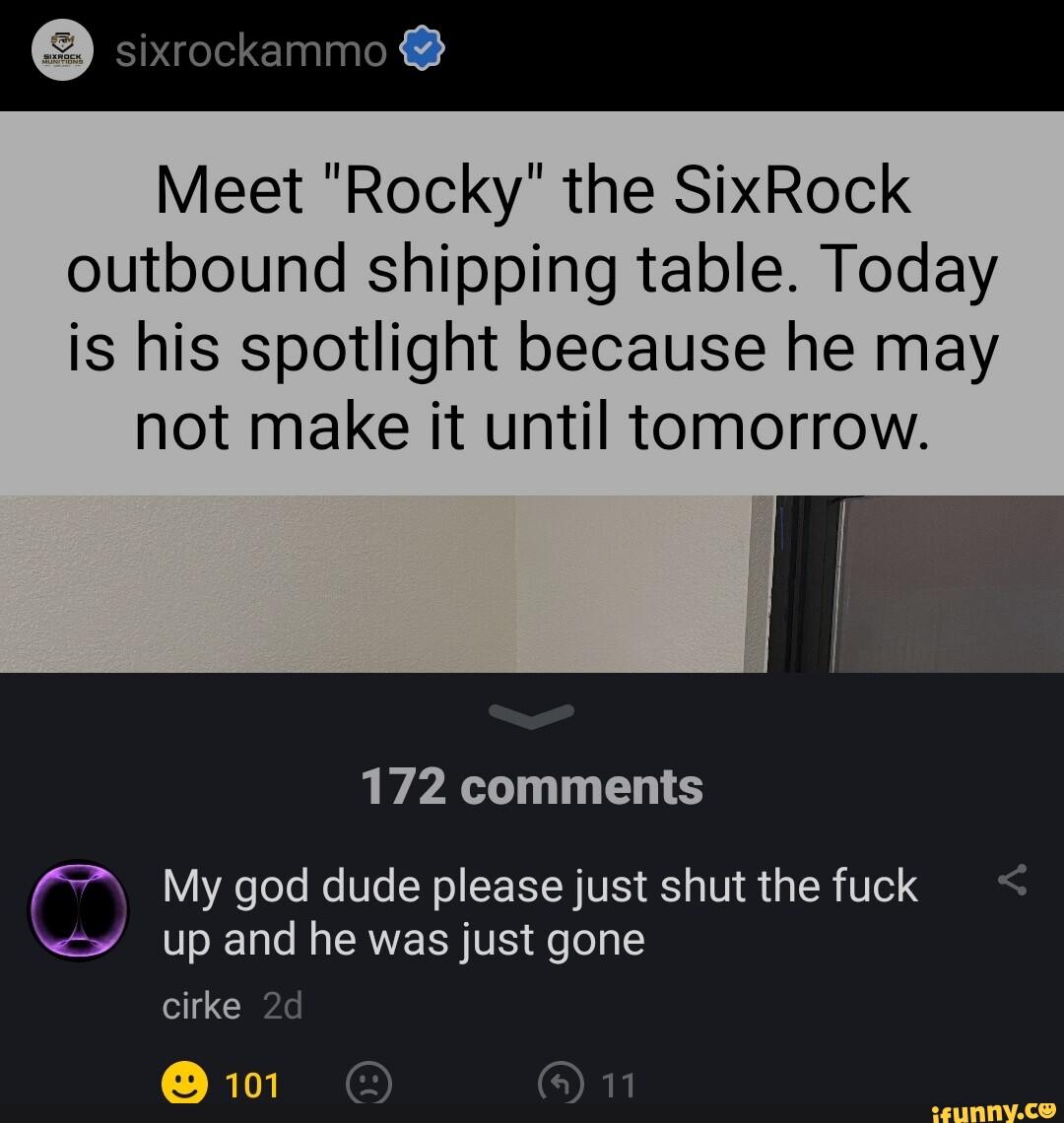Screen dimensions: 1064x1123
Task: Toggle the smiley like on cirke's comment
Action: tap(184, 1084)
